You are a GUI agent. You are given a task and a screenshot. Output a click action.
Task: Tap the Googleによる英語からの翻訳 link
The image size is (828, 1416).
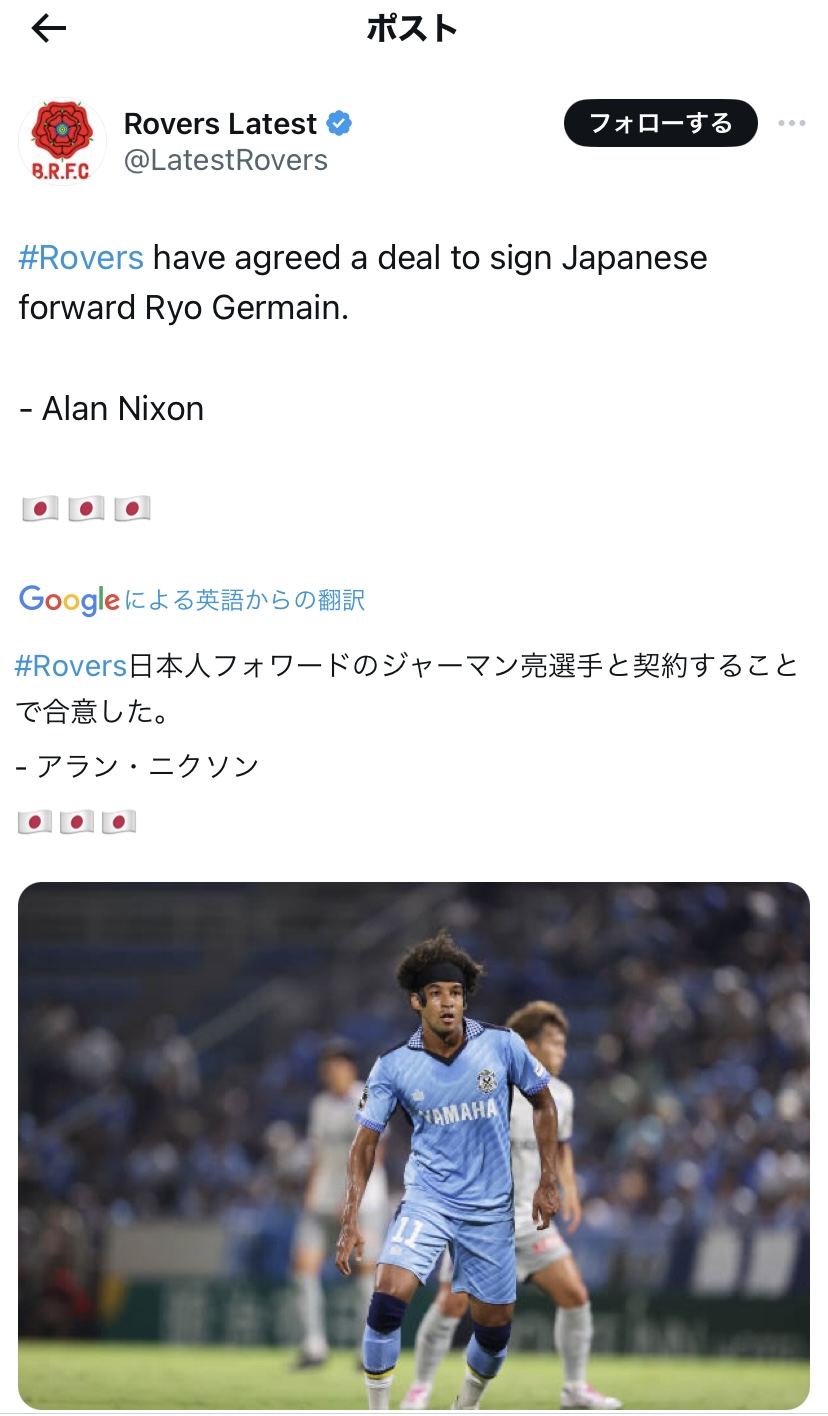click(192, 600)
